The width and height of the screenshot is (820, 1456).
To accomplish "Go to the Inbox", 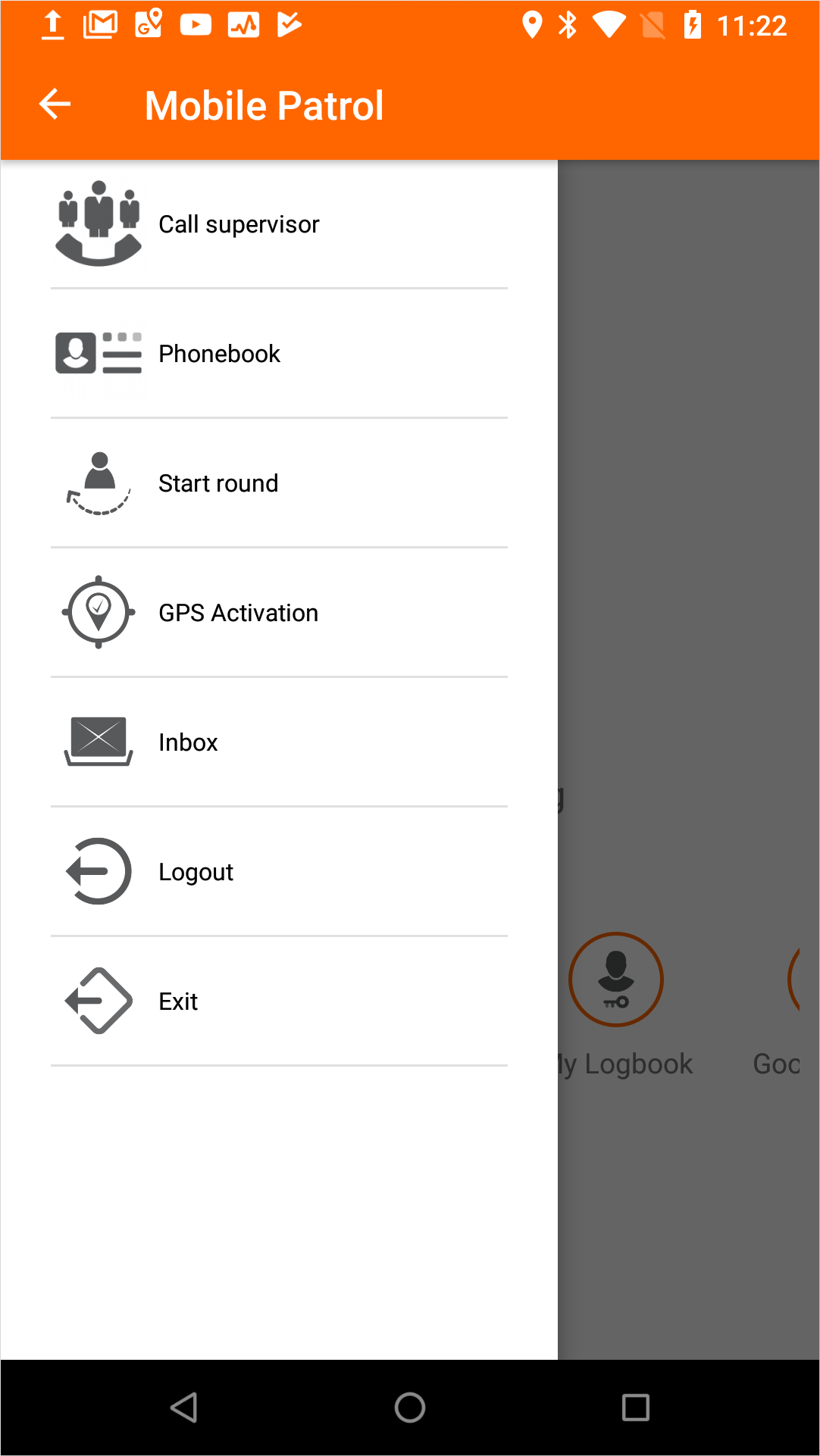I will (x=188, y=742).
